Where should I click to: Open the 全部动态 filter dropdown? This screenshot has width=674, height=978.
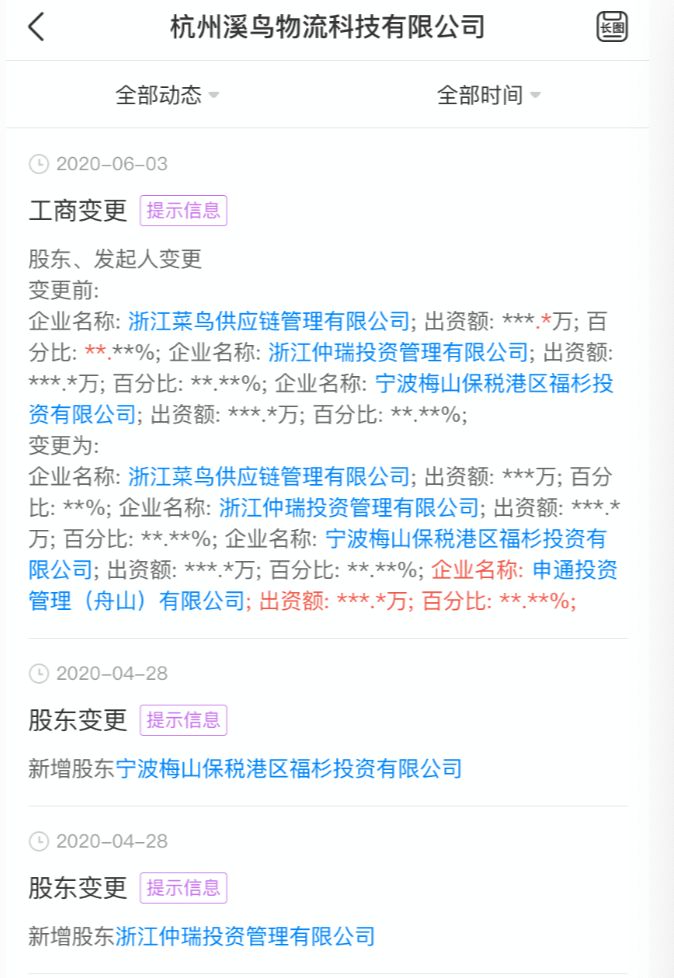(x=167, y=95)
